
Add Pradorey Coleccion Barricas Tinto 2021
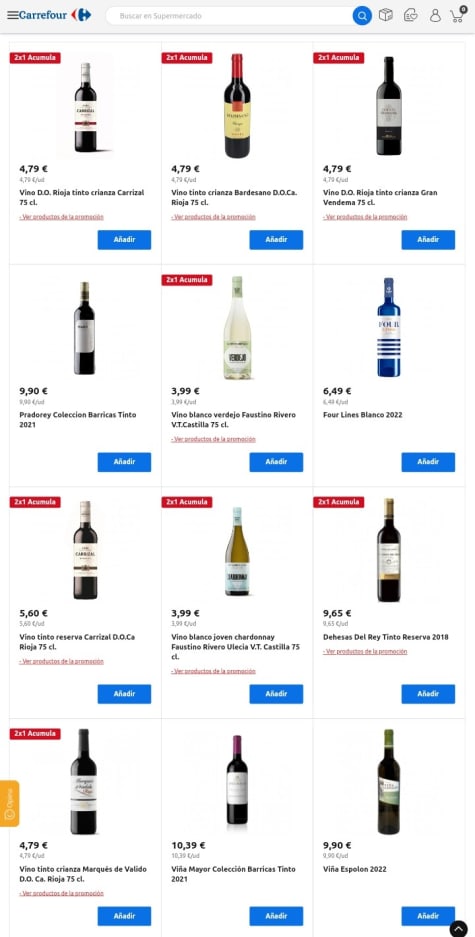tap(124, 462)
